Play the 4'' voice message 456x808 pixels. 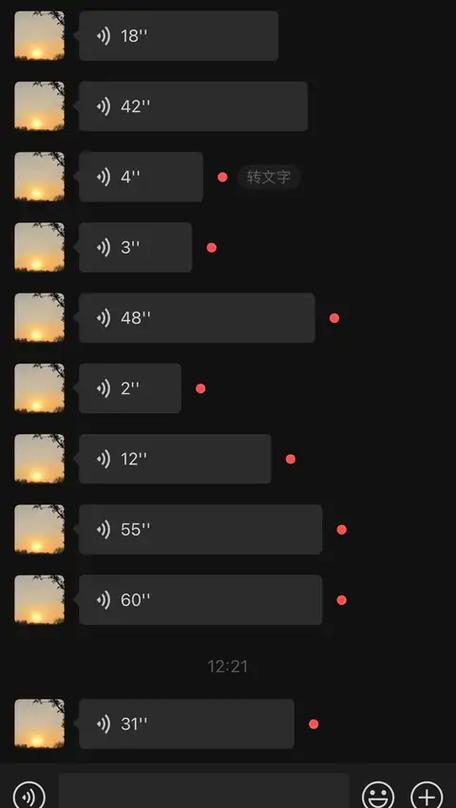point(141,177)
